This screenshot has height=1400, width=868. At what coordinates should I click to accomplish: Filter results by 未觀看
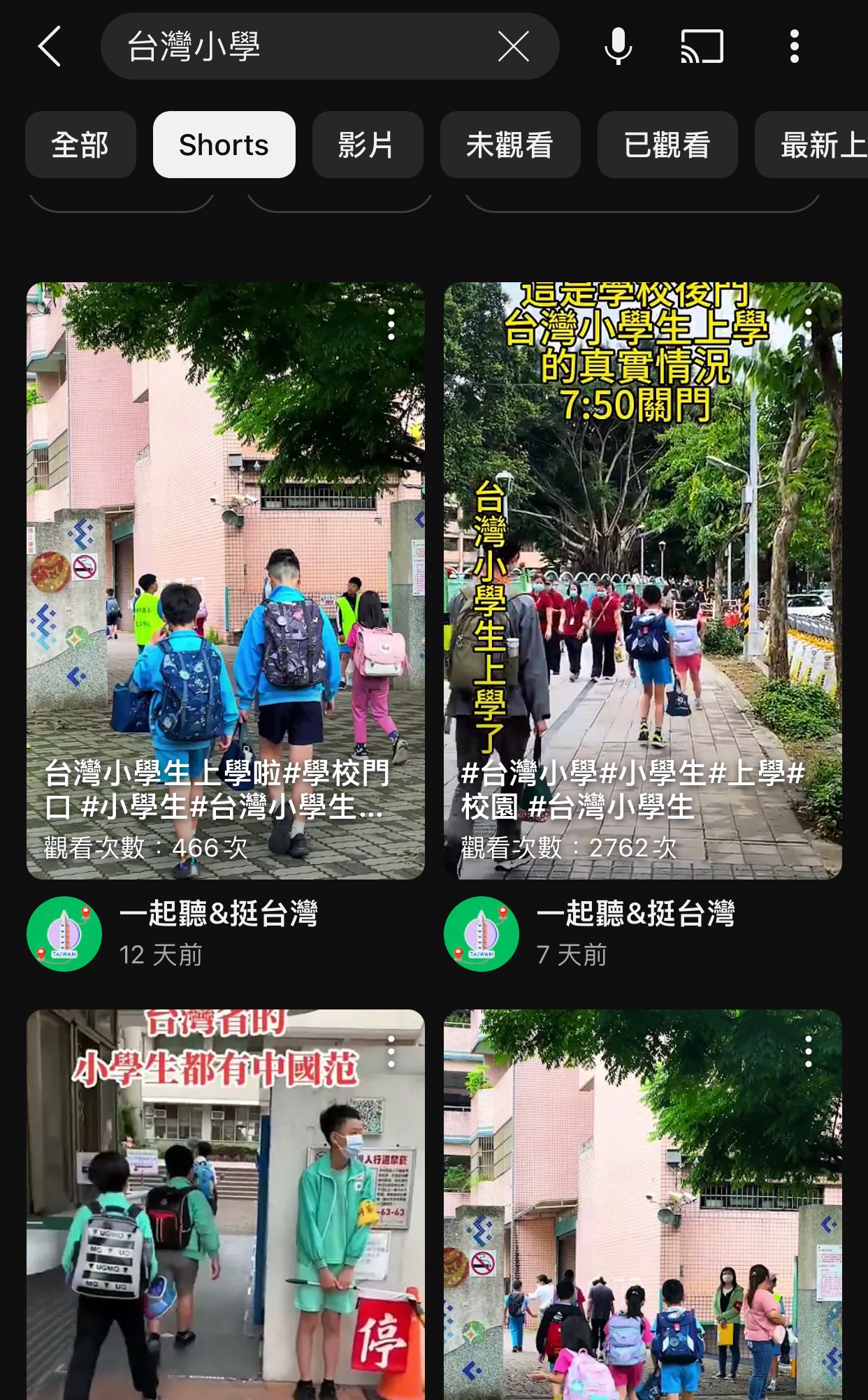pyautogui.click(x=509, y=145)
